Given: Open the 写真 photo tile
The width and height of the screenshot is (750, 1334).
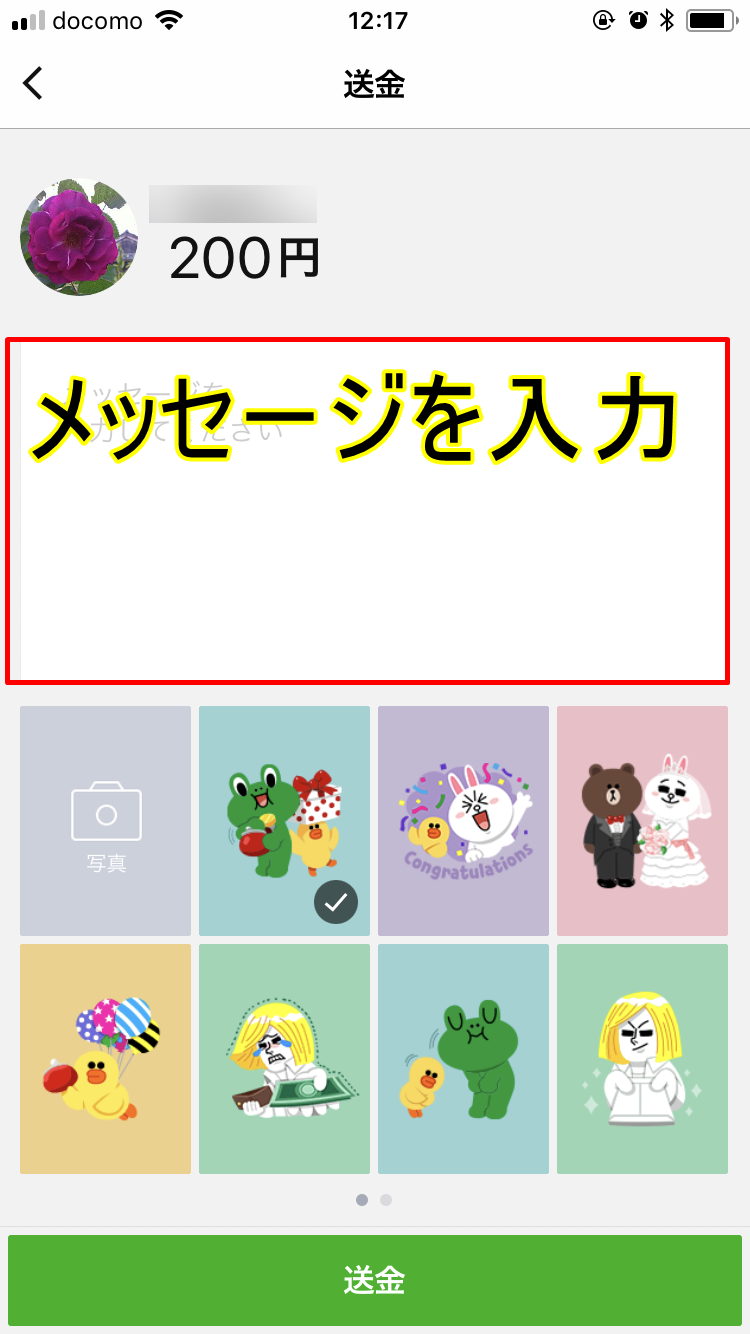Looking at the screenshot, I should (105, 820).
